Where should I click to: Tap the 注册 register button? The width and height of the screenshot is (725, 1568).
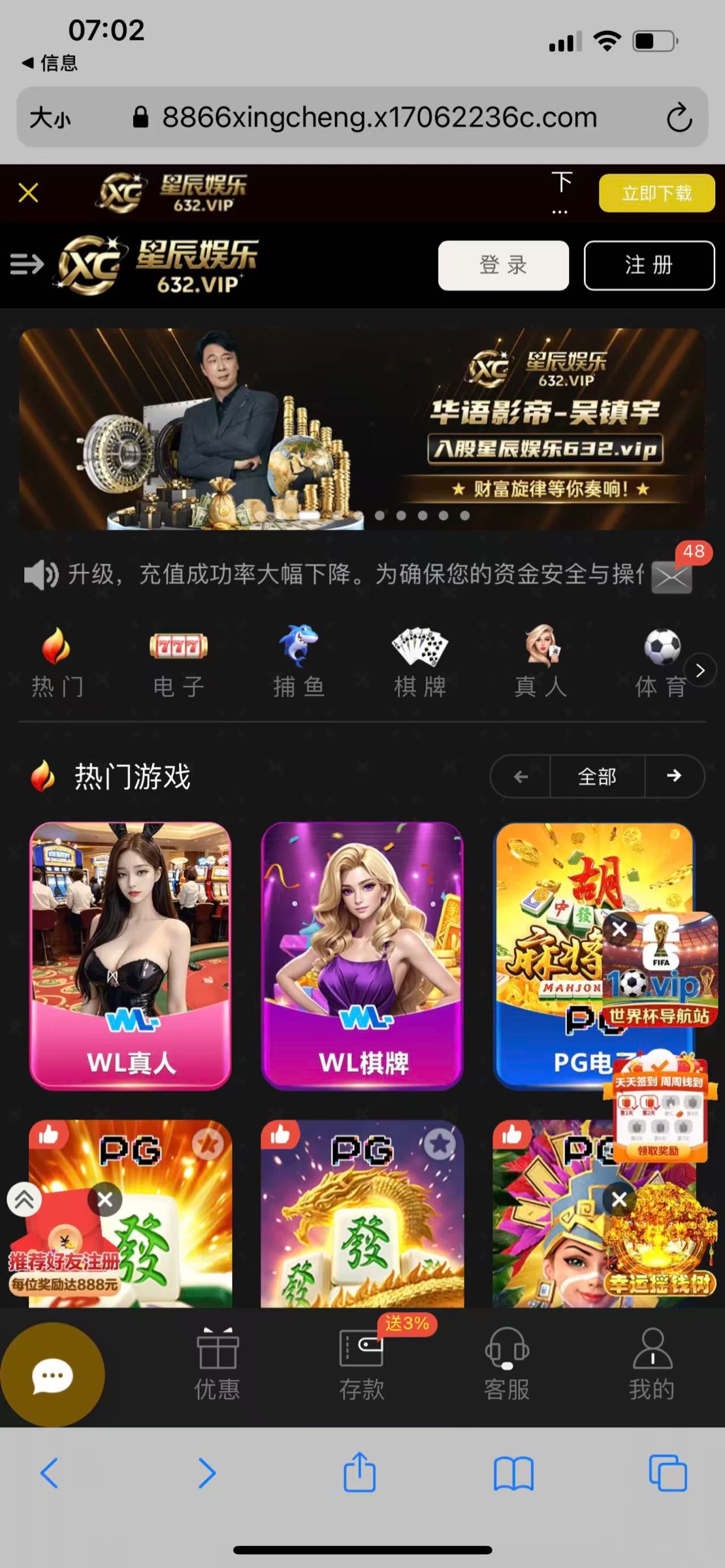click(649, 265)
